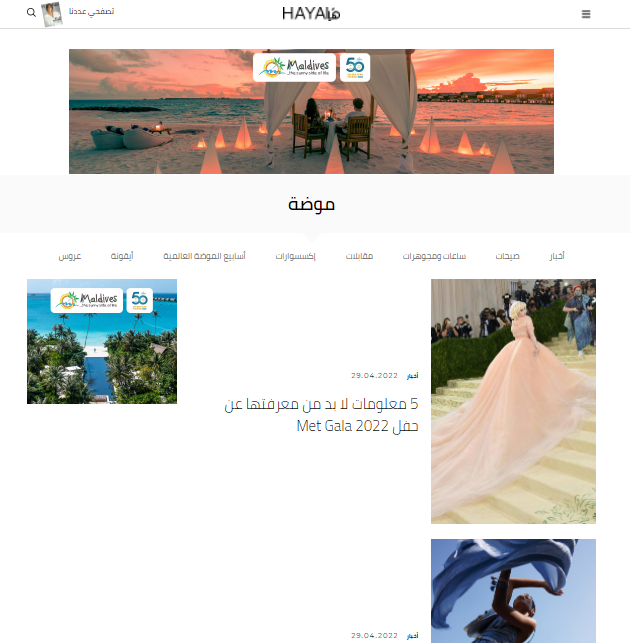Select the مقابلات tab

click(359, 256)
